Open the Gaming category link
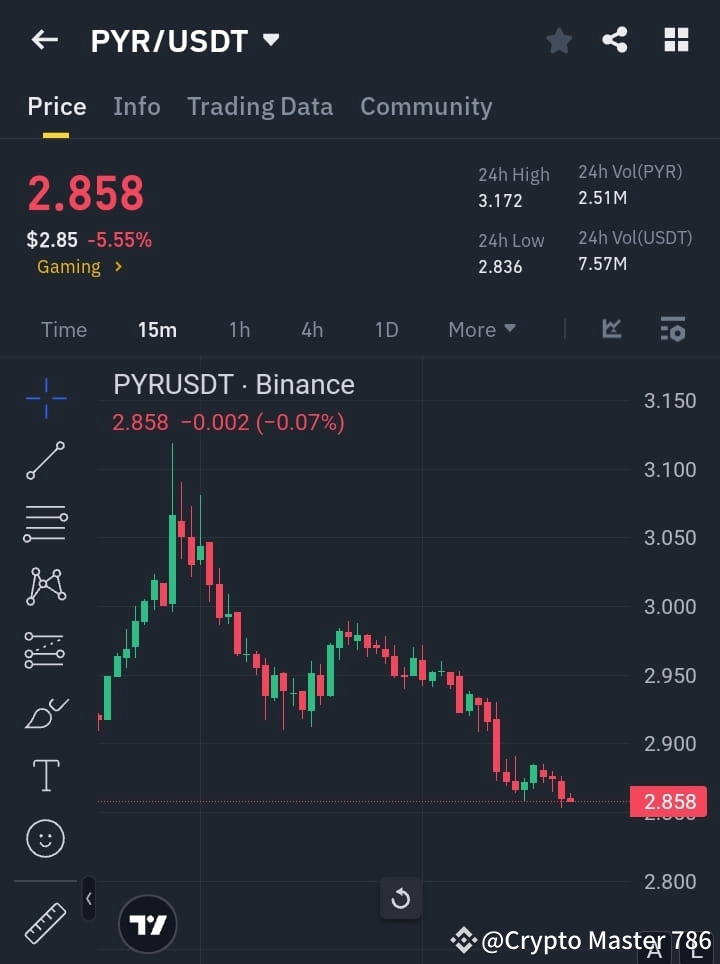 click(68, 267)
